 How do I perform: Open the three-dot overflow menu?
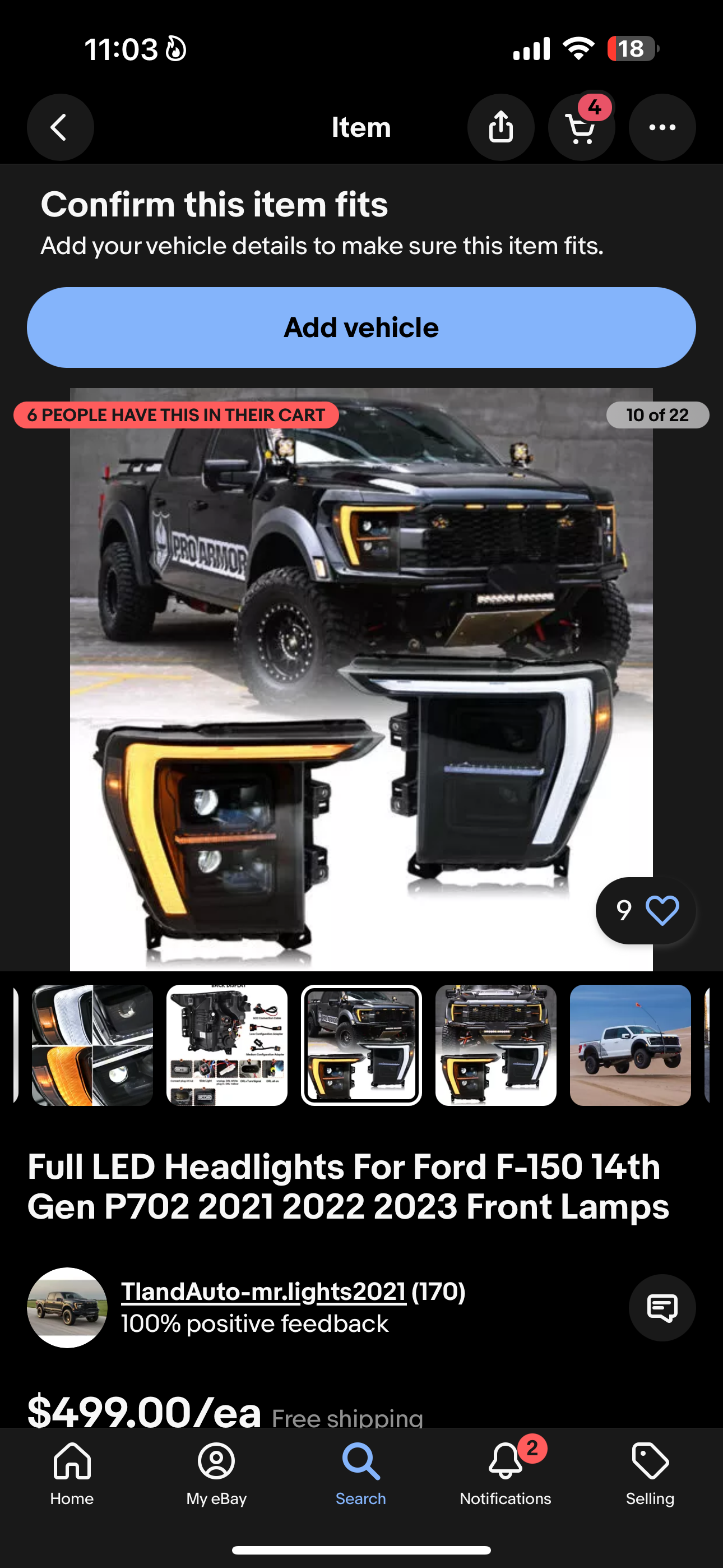tap(661, 127)
